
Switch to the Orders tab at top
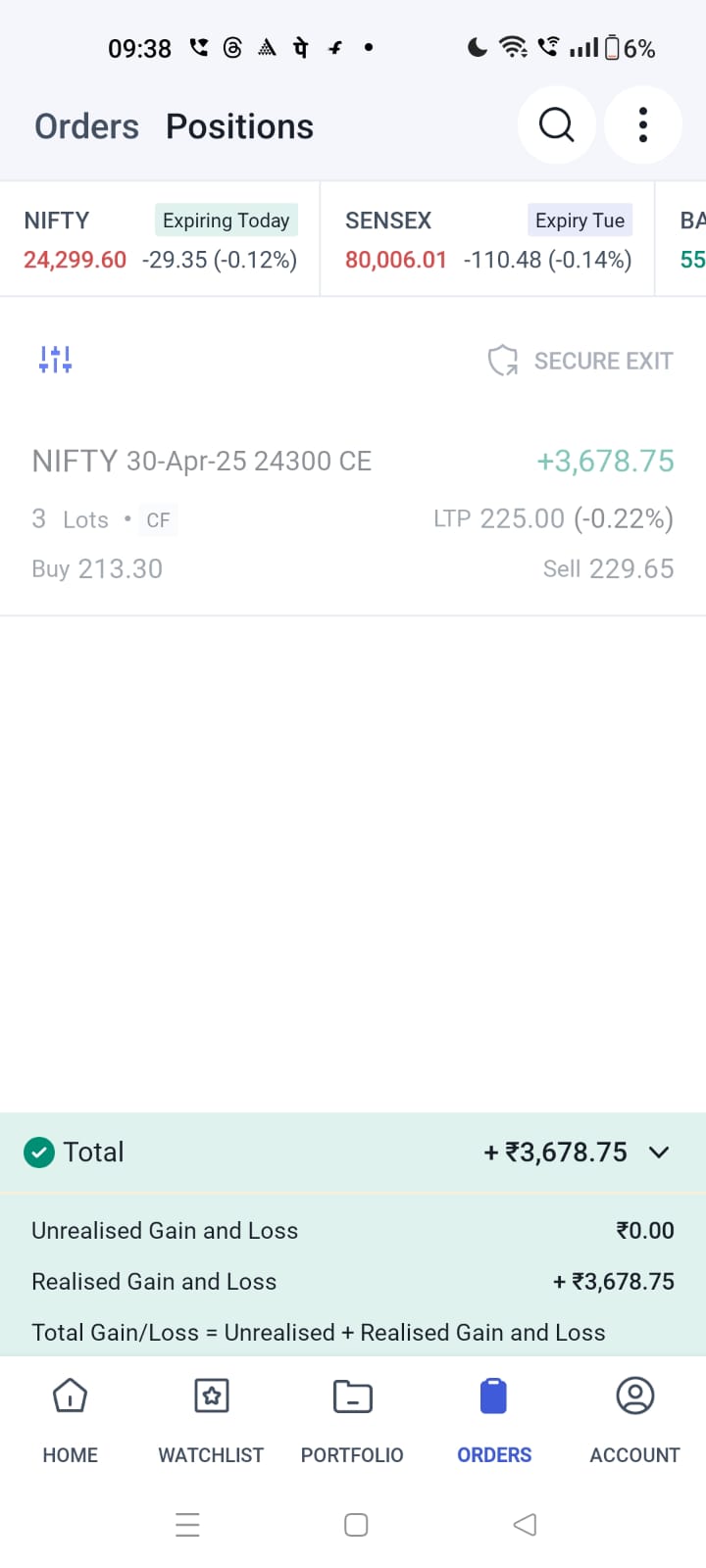click(x=86, y=126)
